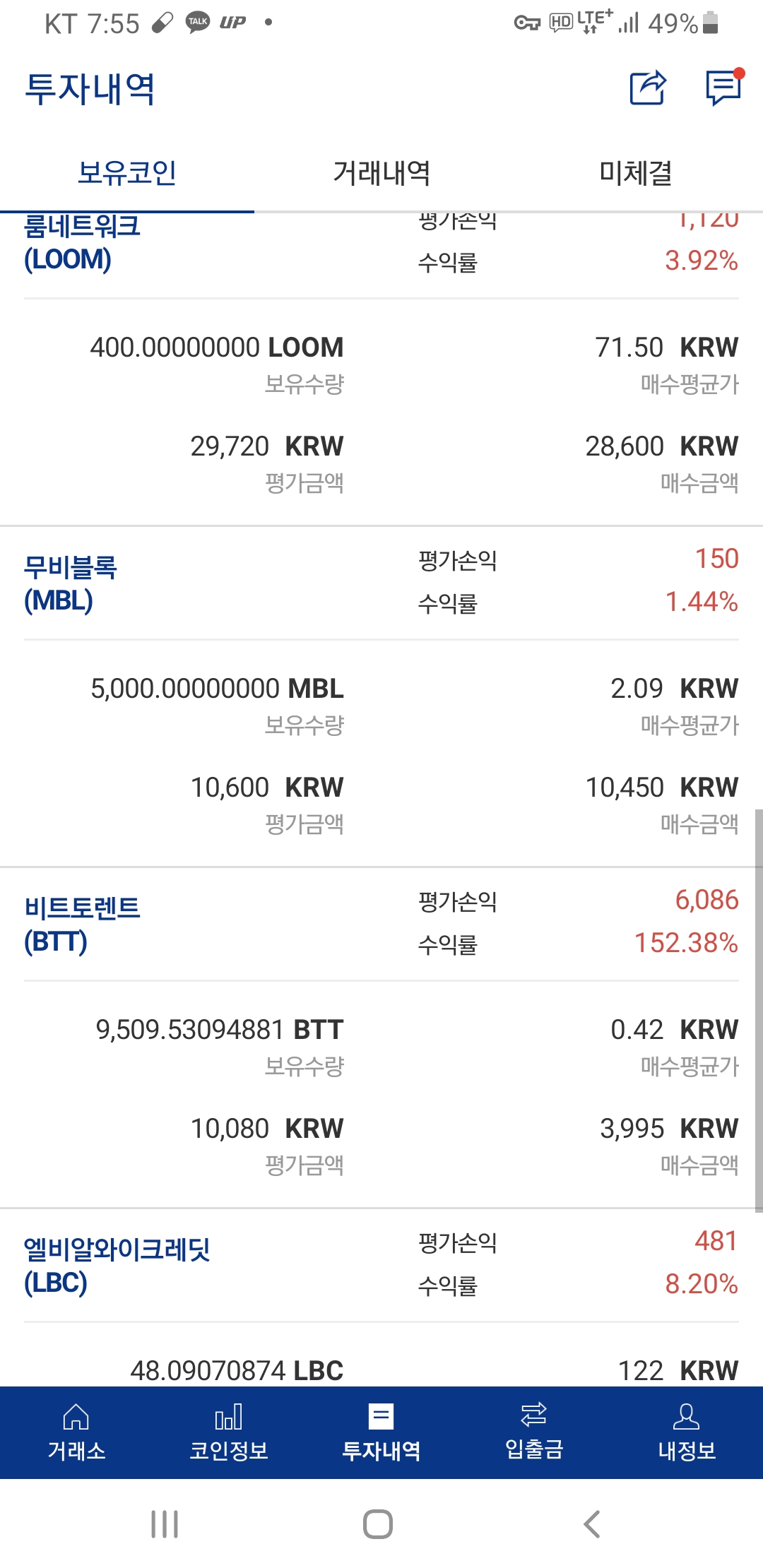Open the 룸네트워크 (LOOM) coin entry
Screen dimensions: 763x1568
coord(82,243)
